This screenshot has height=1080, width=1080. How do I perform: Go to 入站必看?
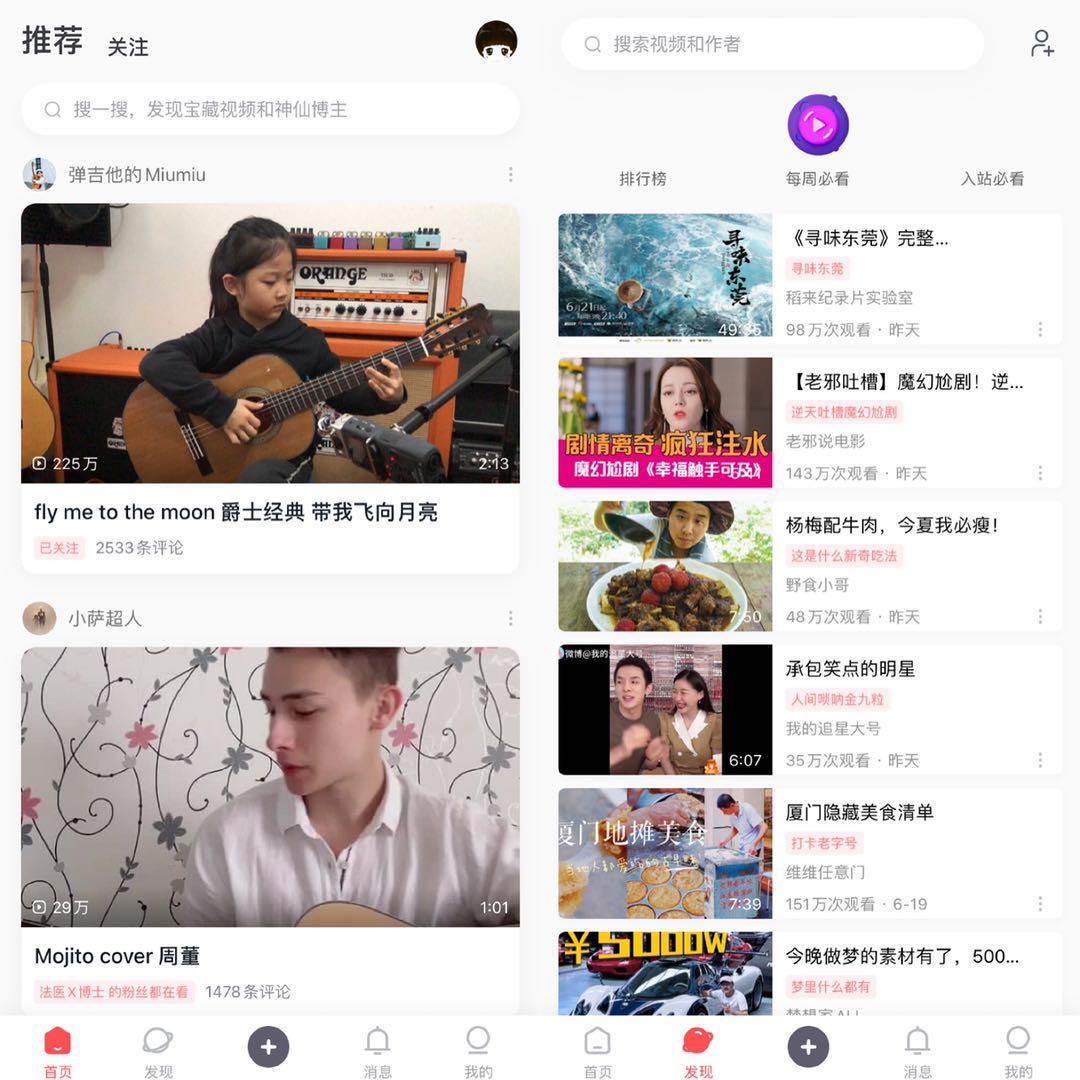pyautogui.click(x=992, y=179)
